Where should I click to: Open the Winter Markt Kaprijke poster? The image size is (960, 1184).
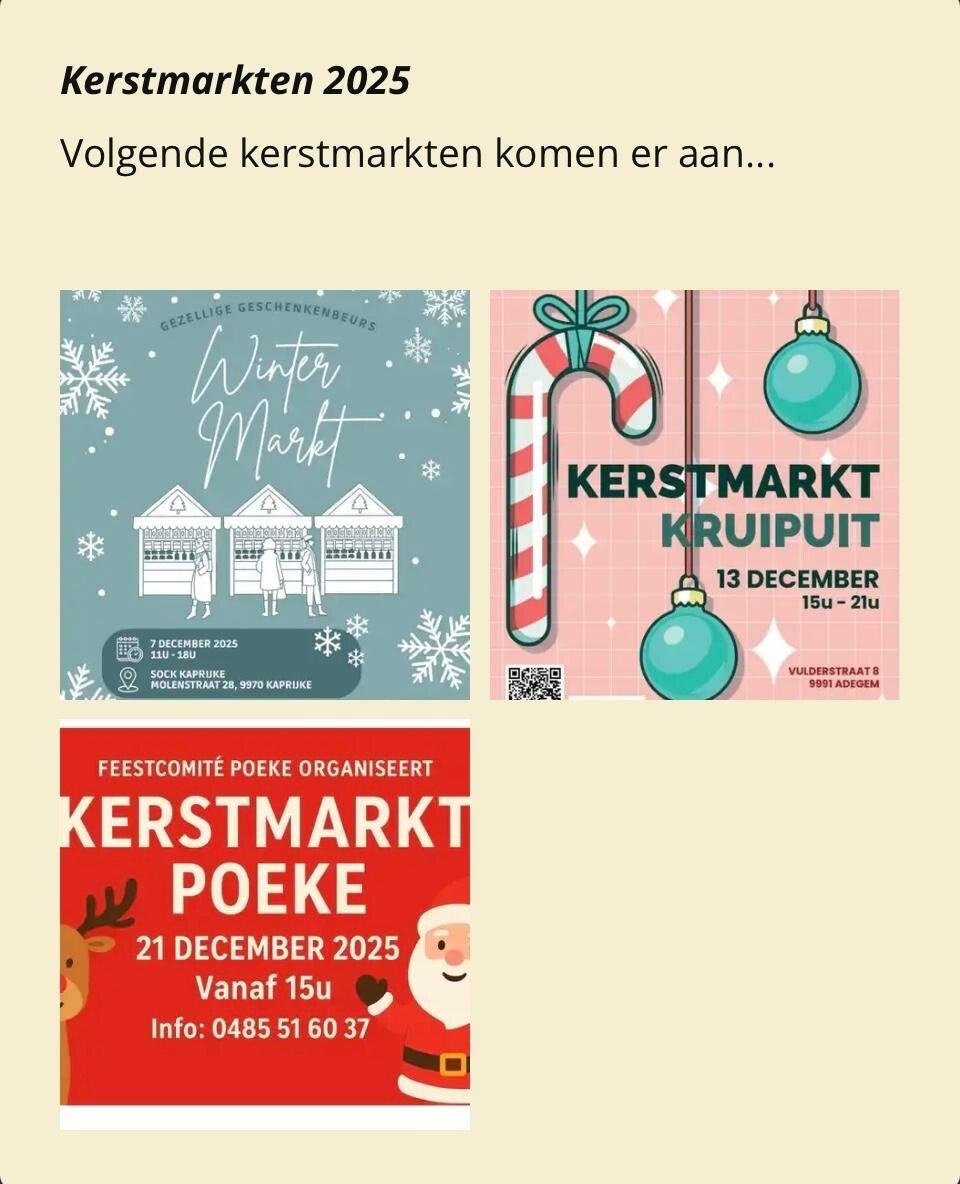(x=265, y=495)
